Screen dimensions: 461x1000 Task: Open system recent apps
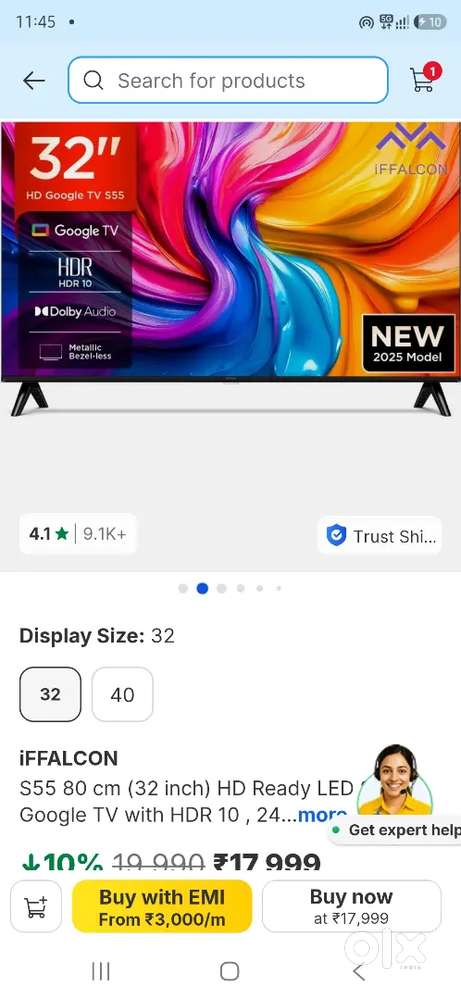coord(101,971)
